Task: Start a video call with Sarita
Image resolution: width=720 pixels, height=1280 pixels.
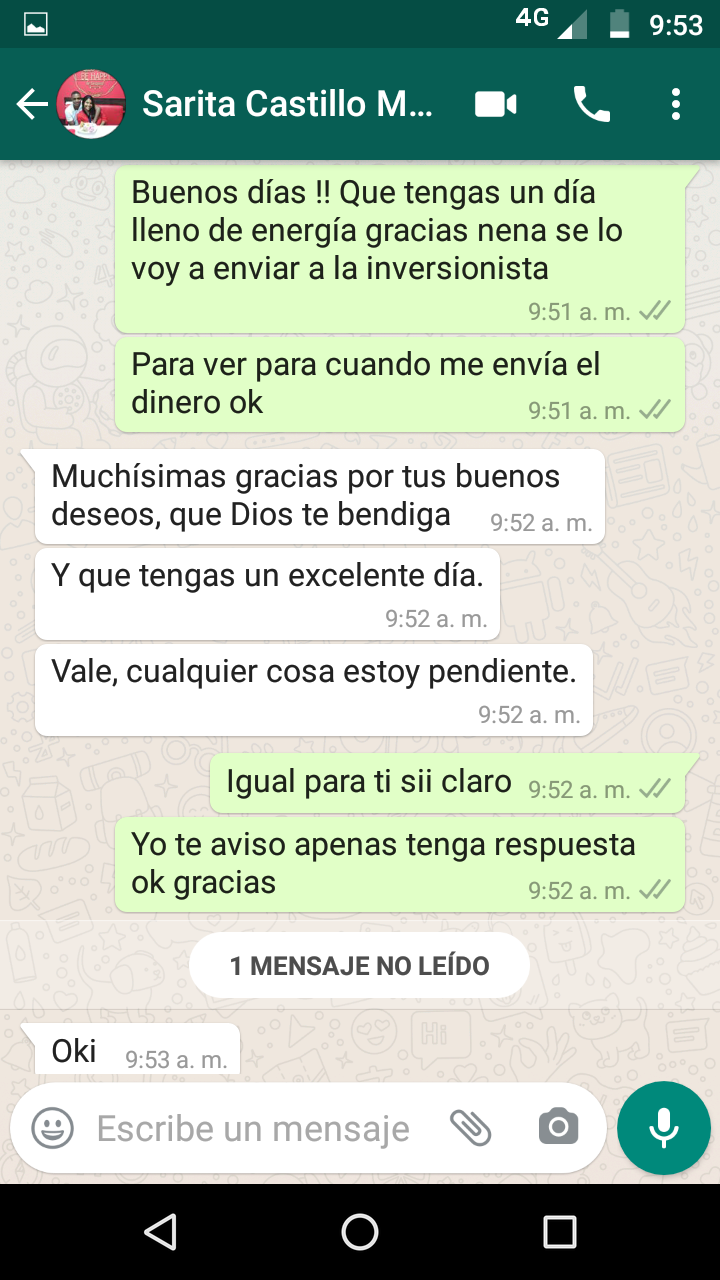Action: (x=496, y=104)
